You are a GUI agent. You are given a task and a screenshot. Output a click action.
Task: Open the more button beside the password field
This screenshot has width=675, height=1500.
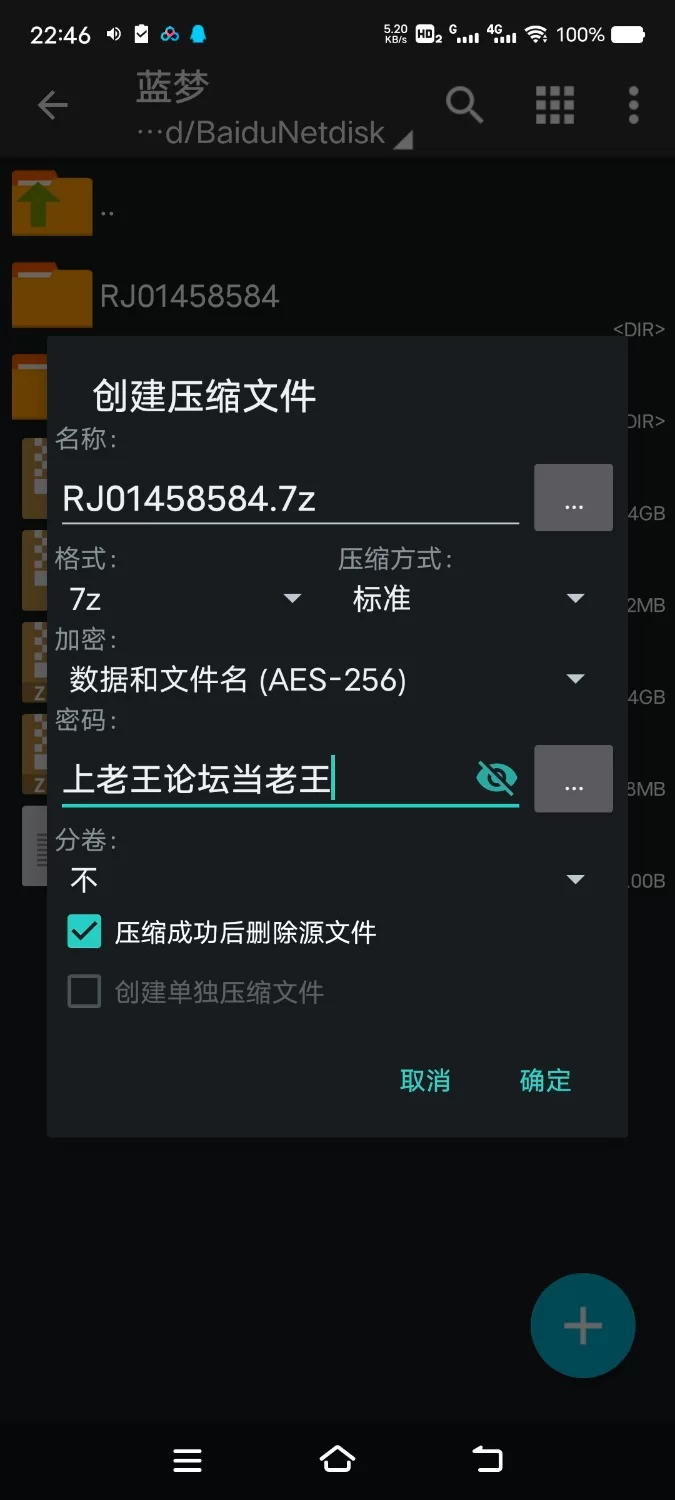573,779
